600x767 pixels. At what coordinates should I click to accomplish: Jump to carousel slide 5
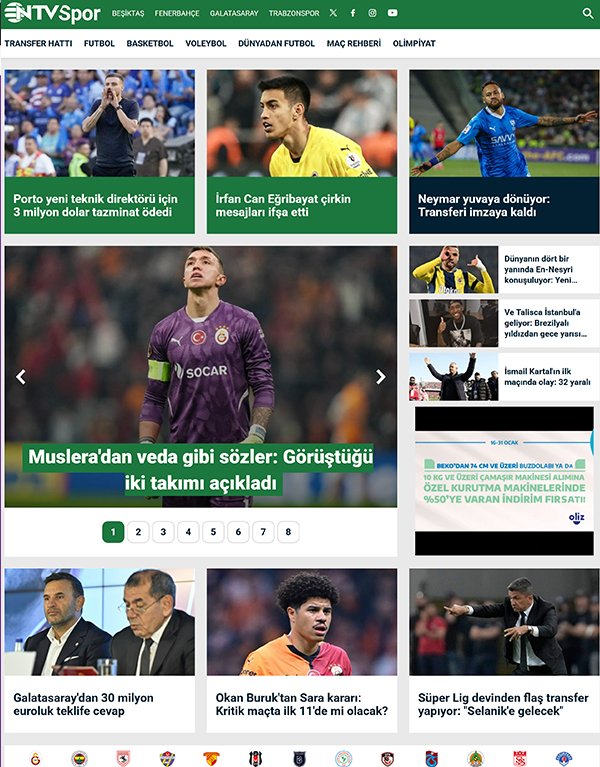pos(213,532)
